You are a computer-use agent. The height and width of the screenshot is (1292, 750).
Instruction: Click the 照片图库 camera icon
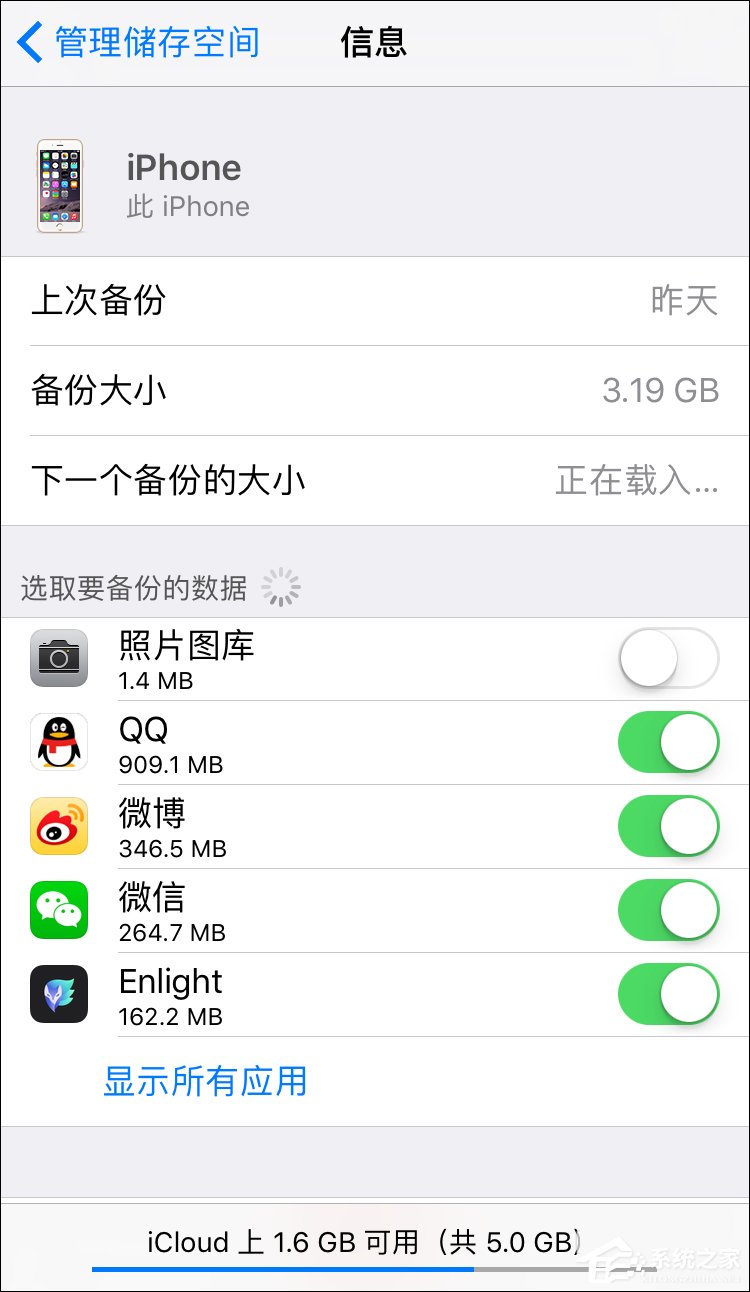[59, 658]
